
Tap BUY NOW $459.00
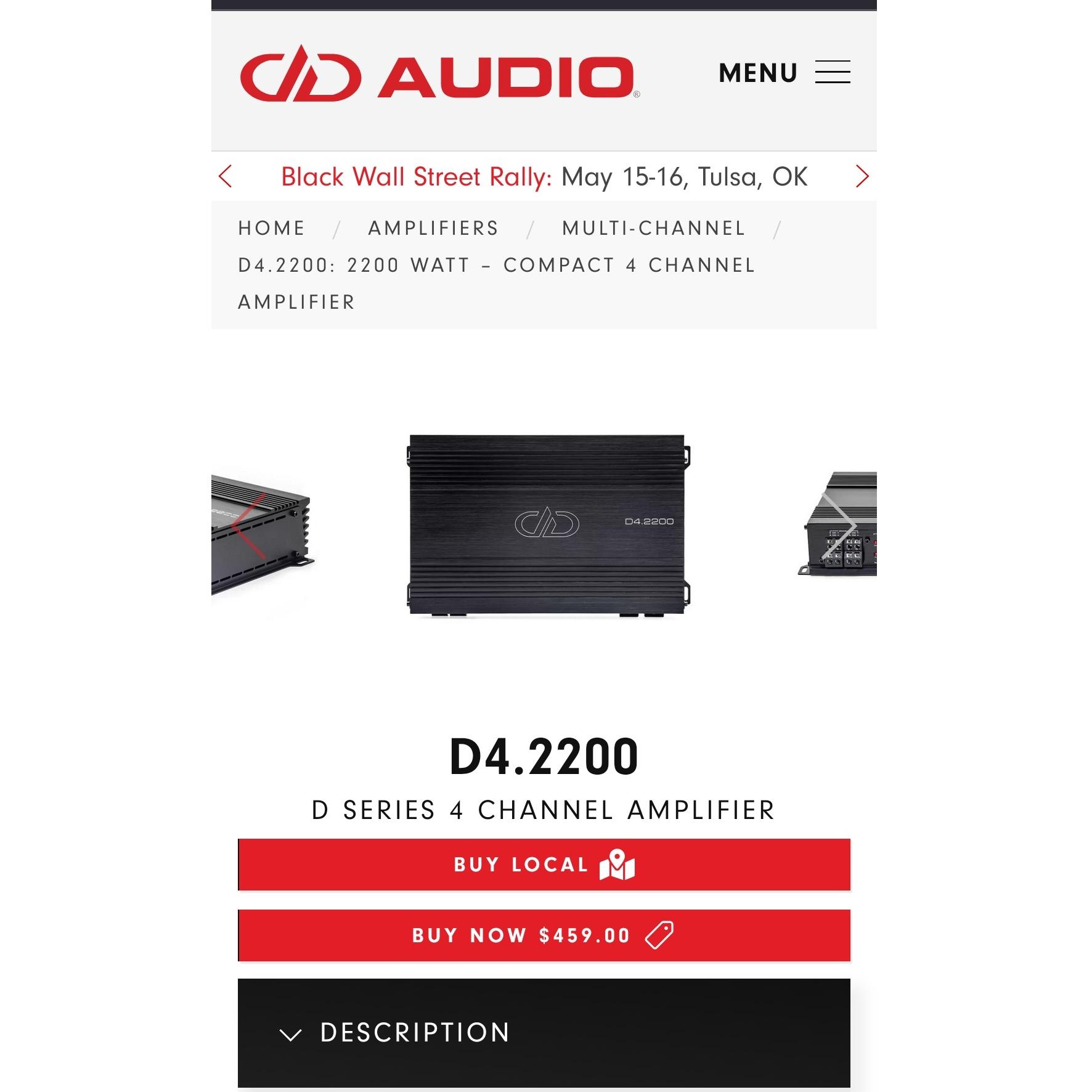pyautogui.click(x=544, y=935)
